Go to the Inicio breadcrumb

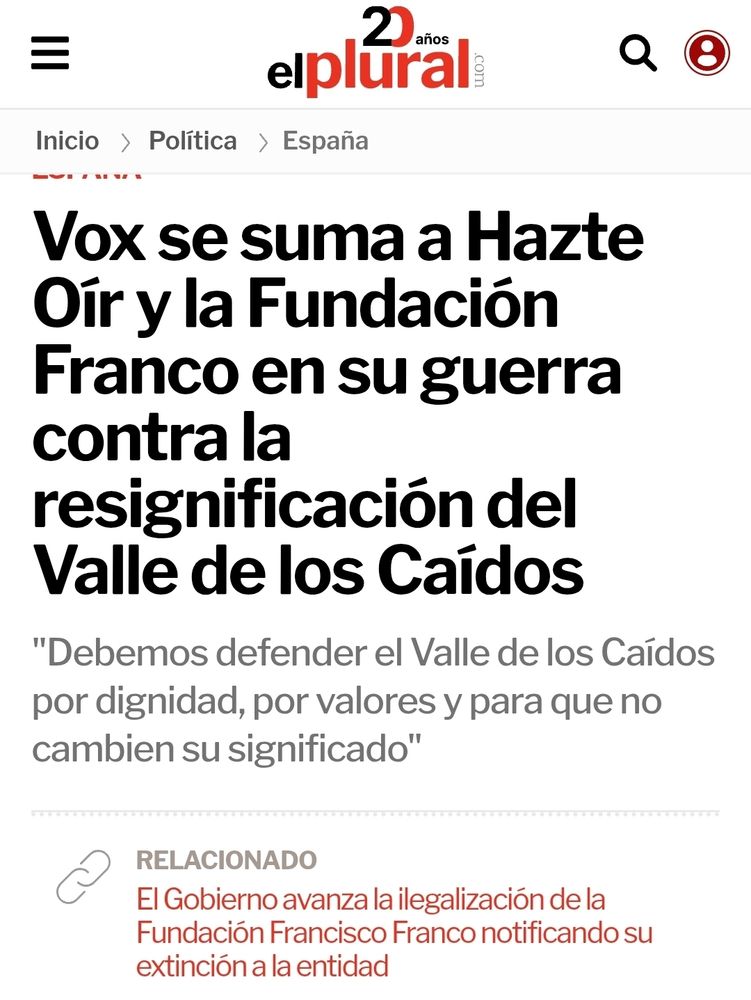click(67, 141)
